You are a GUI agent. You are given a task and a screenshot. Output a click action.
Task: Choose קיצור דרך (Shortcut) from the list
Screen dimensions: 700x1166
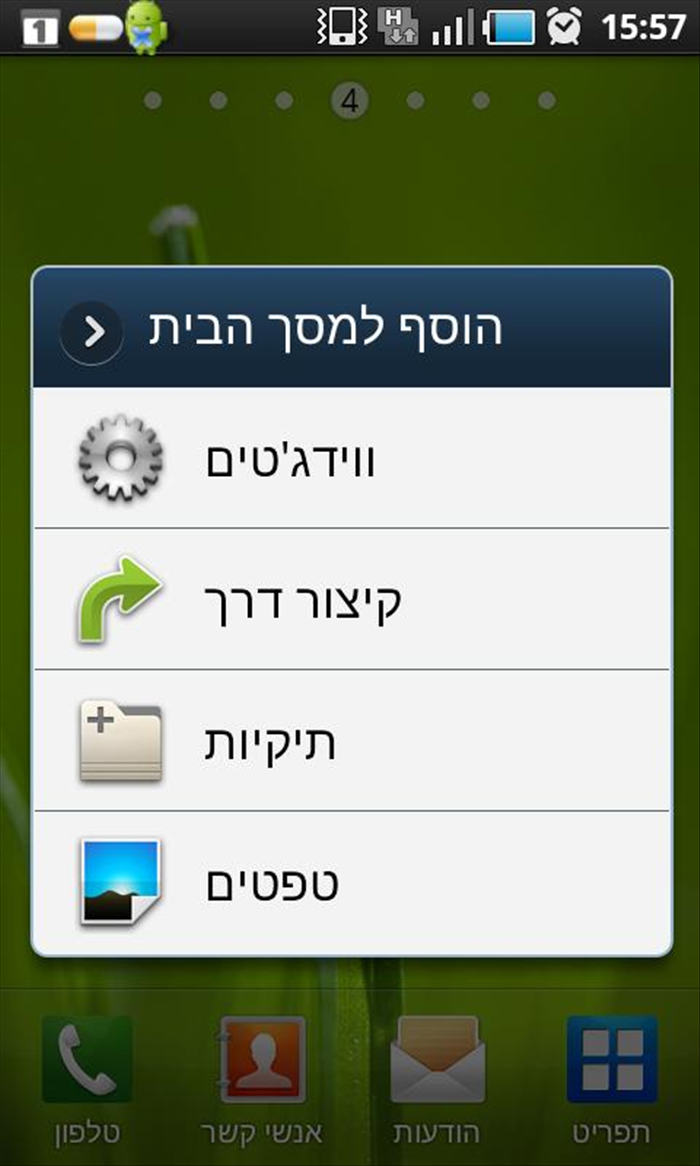(351, 599)
